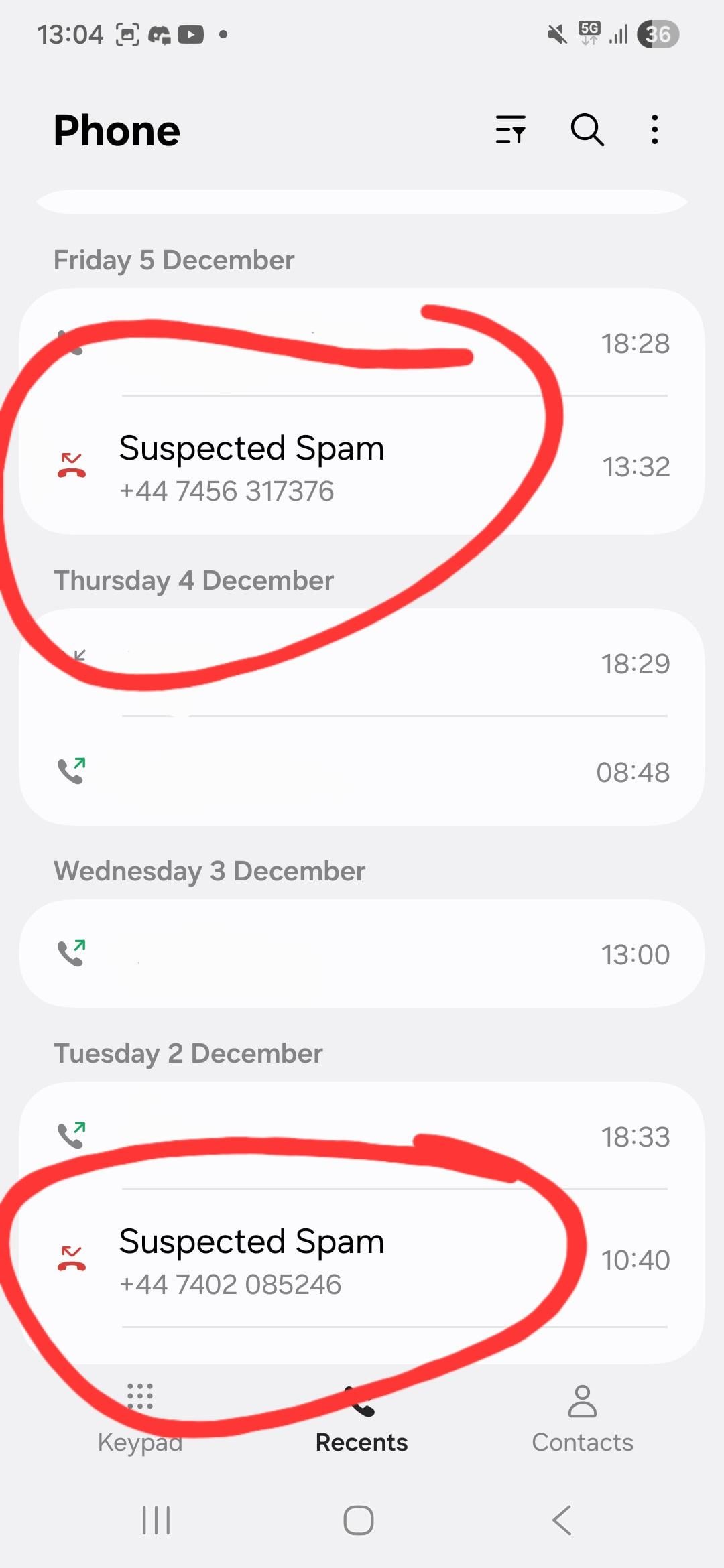Open the more options menu
The width and height of the screenshot is (724, 1568).
click(655, 129)
